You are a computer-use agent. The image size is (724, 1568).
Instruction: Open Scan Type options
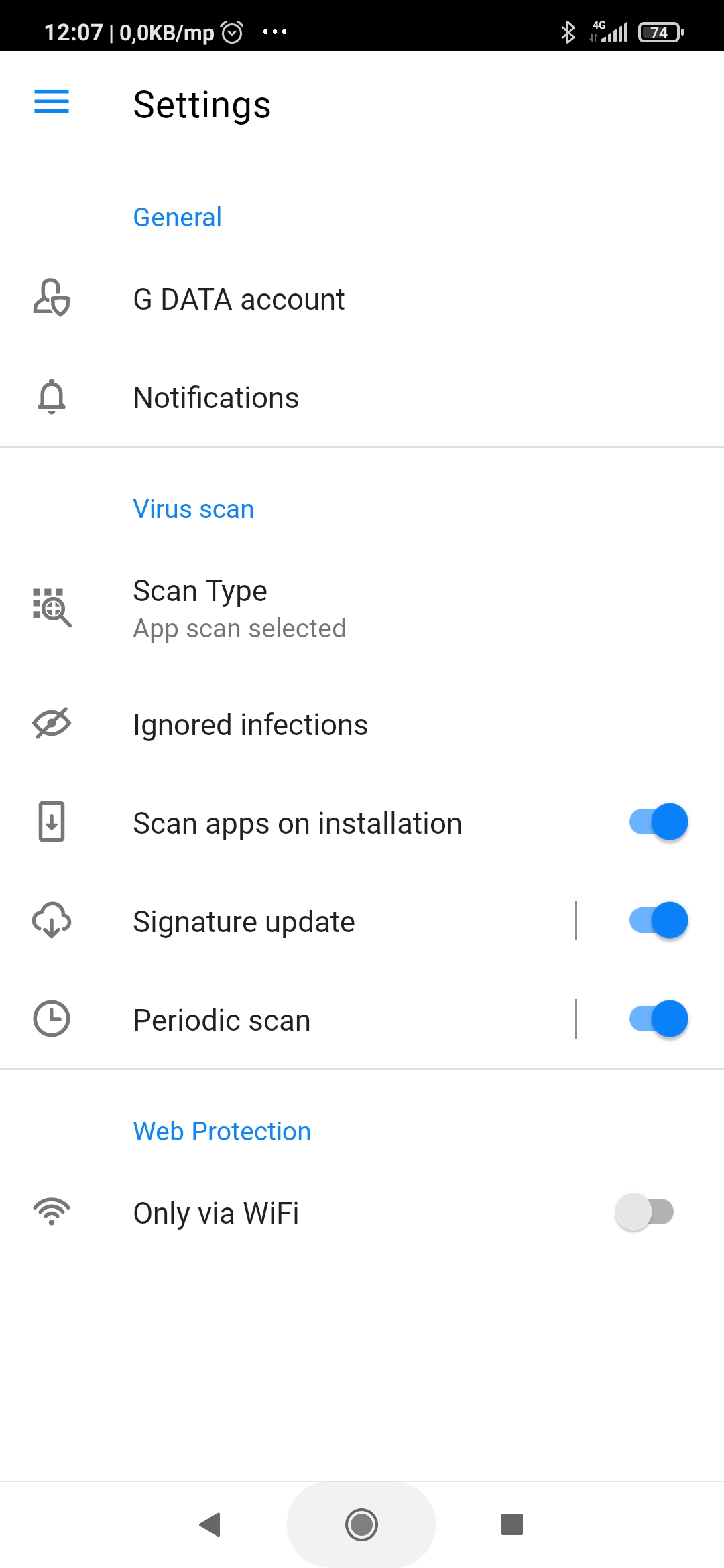(x=362, y=608)
